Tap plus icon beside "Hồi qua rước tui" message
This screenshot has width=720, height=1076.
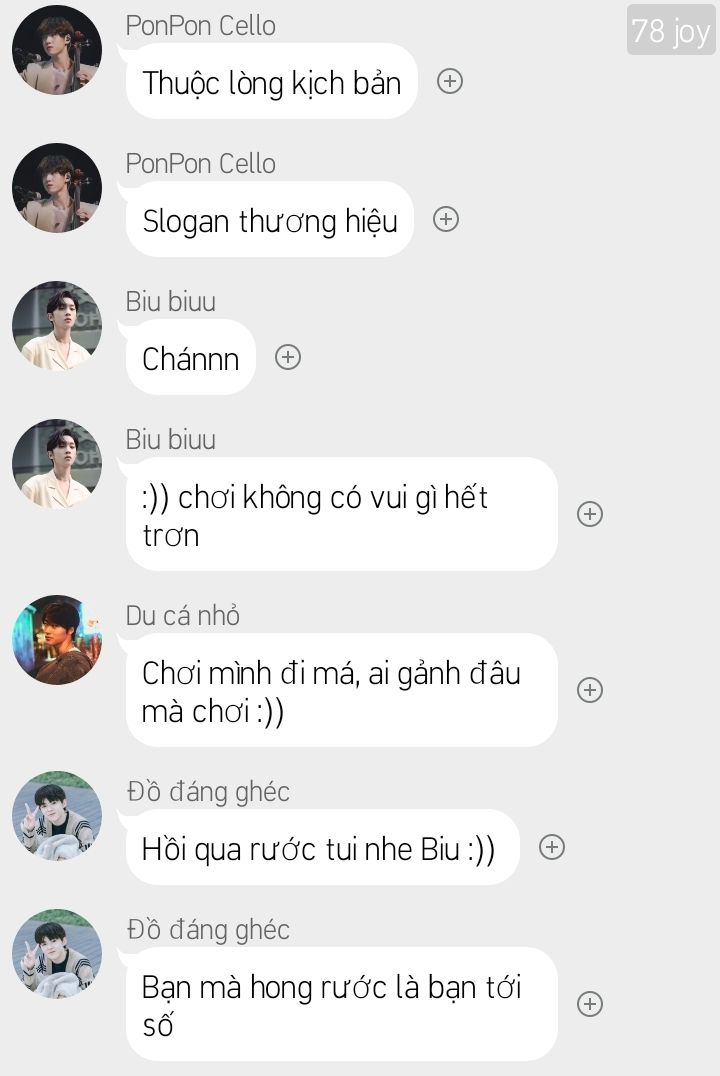click(x=552, y=847)
